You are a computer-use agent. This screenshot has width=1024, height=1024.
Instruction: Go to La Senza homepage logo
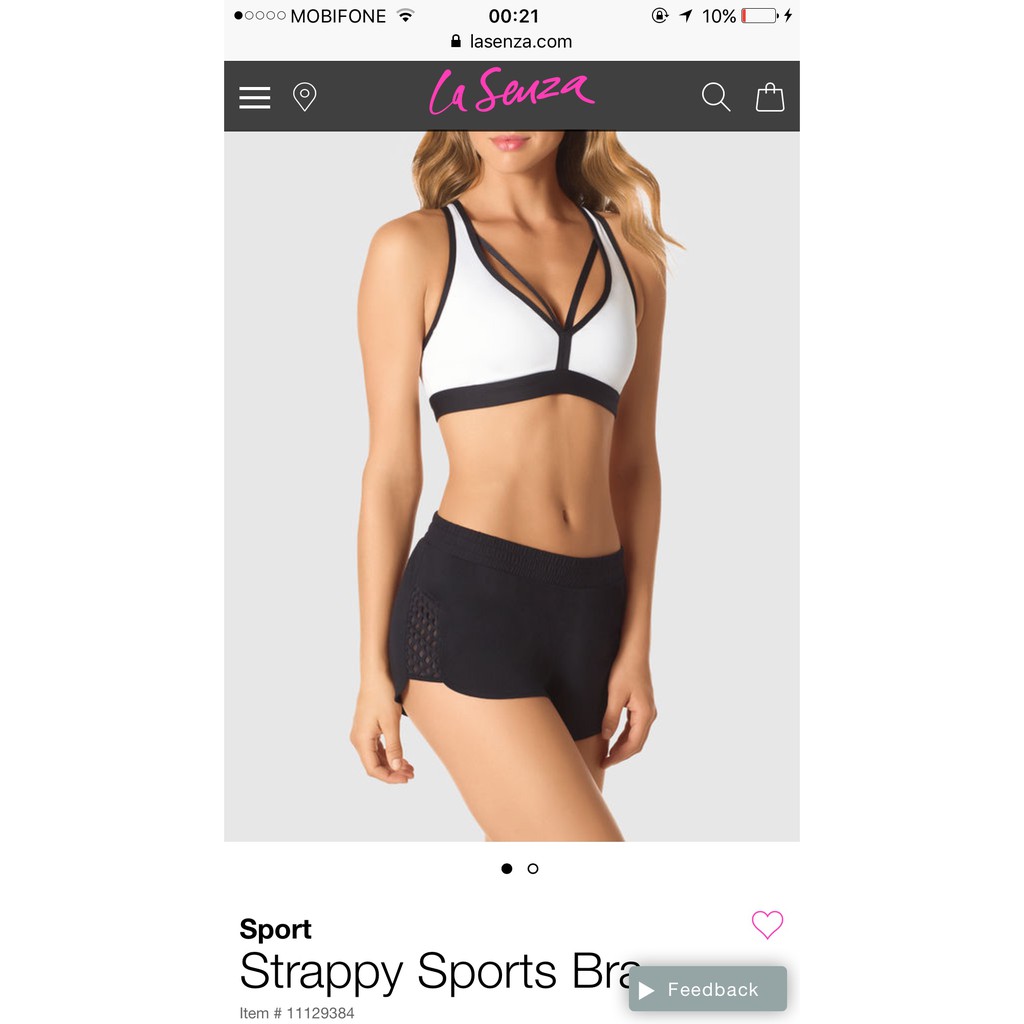pos(511,95)
